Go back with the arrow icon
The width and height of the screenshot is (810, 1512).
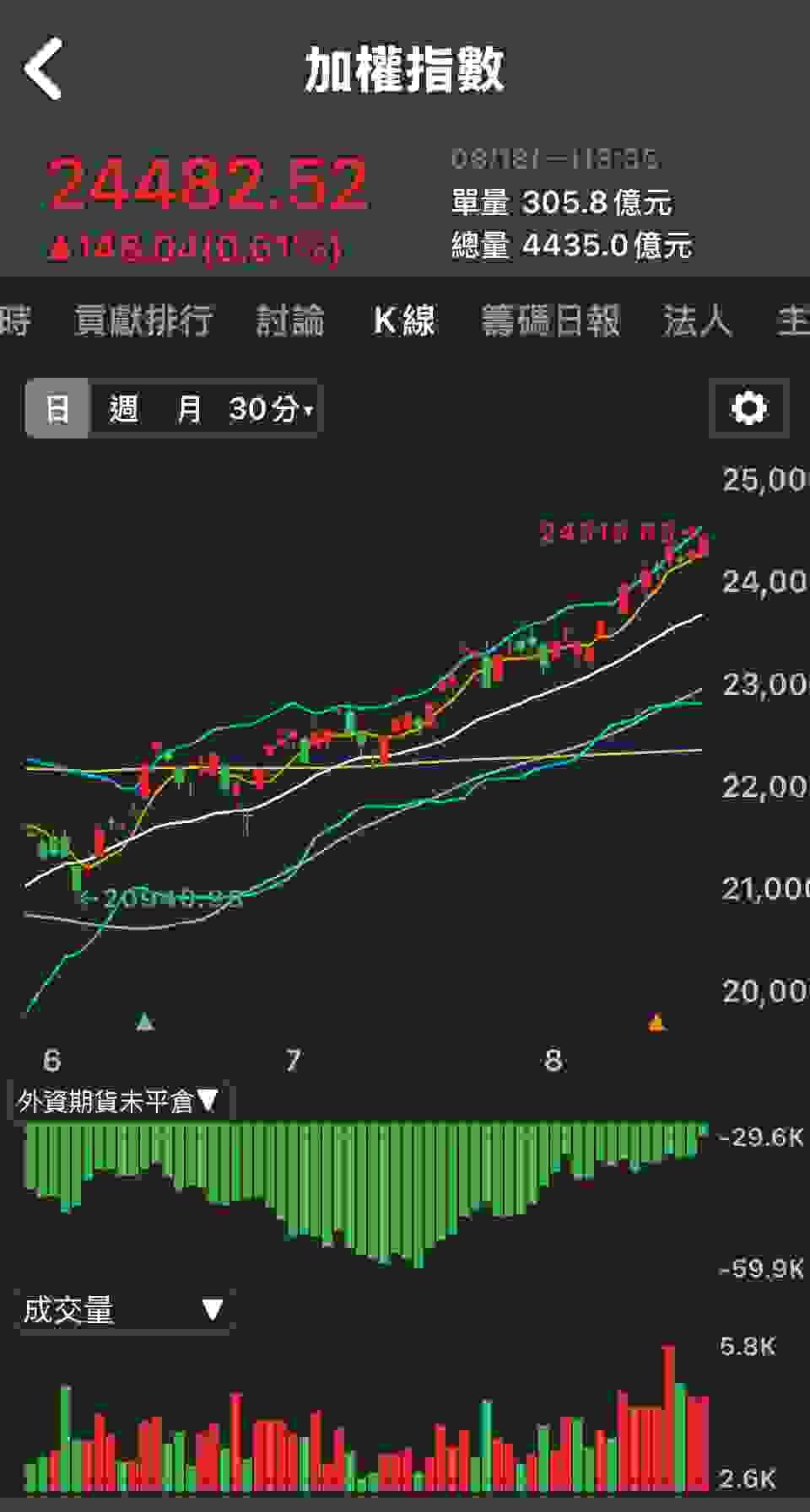44,69
